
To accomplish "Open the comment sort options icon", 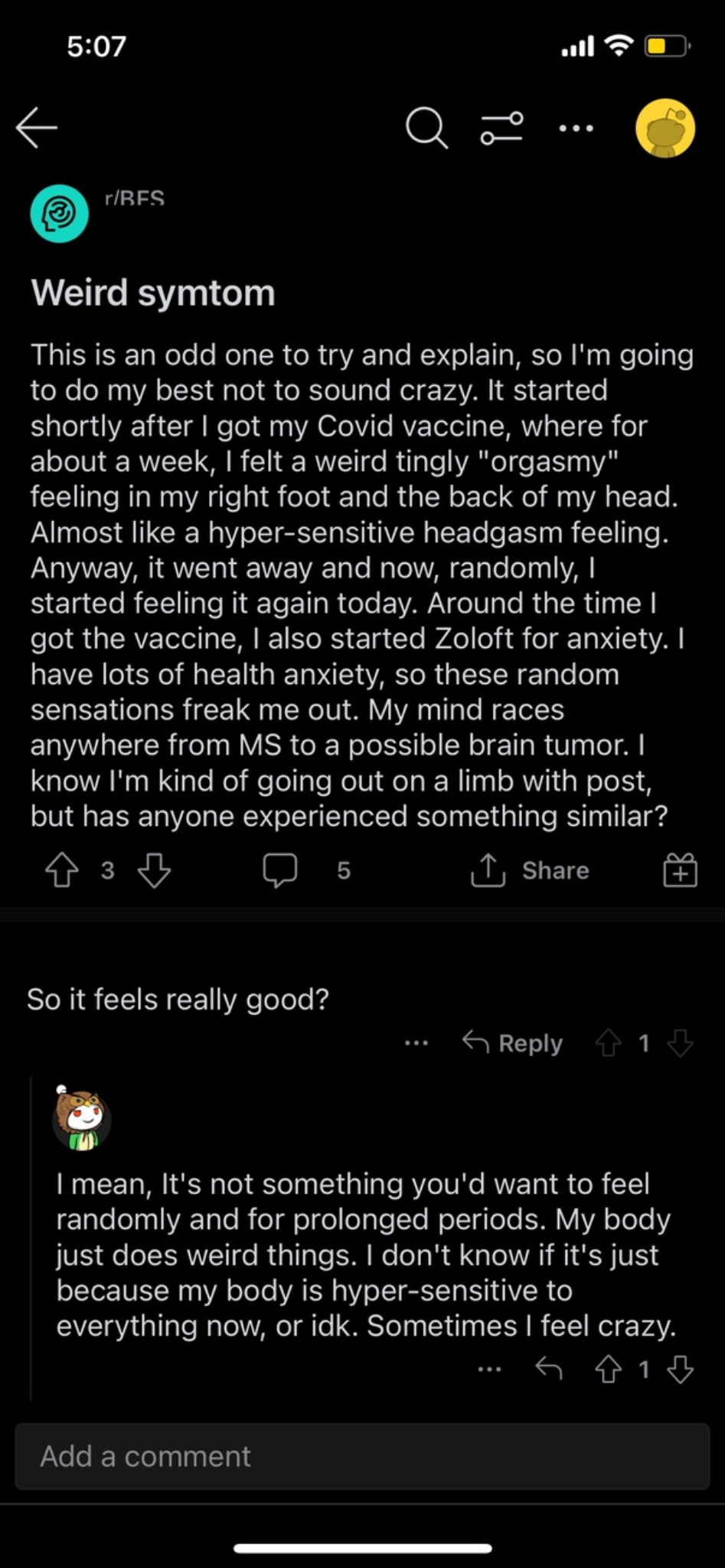I will tap(501, 128).
